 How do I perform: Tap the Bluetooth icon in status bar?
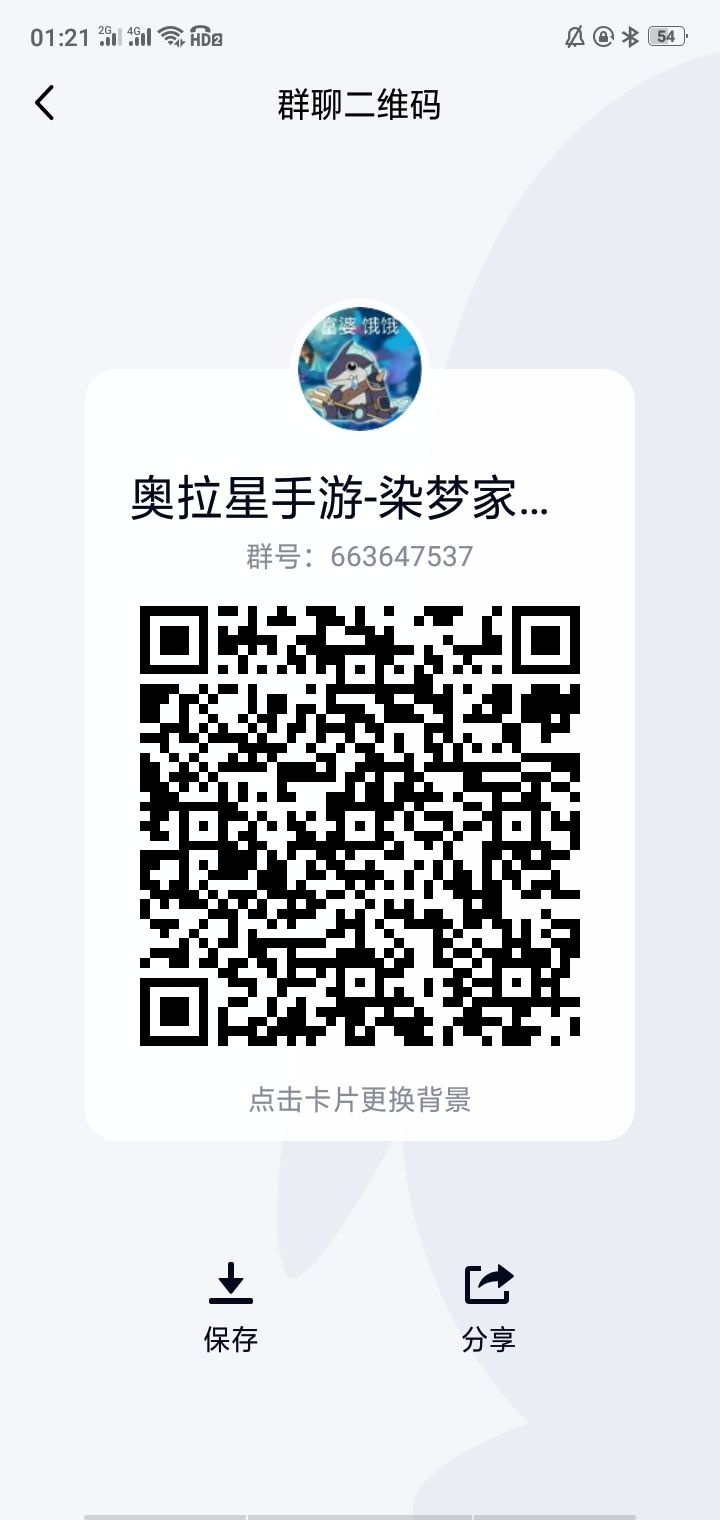pos(631,35)
